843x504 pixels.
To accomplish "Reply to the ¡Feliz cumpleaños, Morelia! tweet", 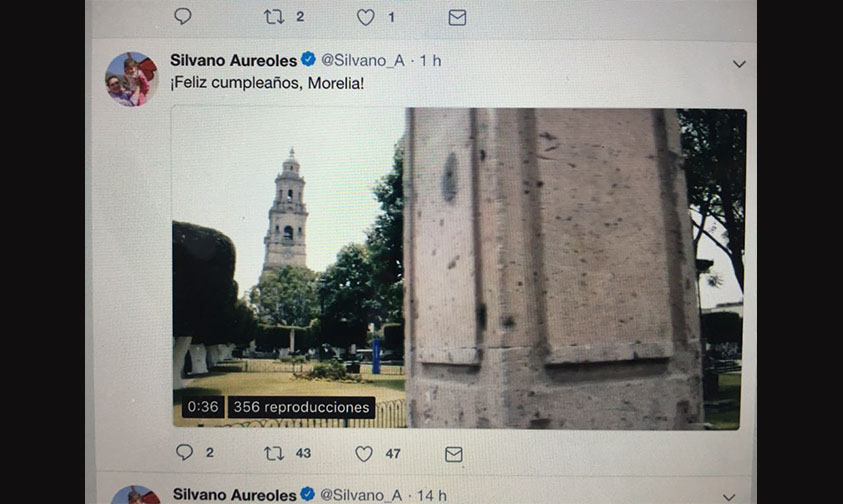I will 184,452.
